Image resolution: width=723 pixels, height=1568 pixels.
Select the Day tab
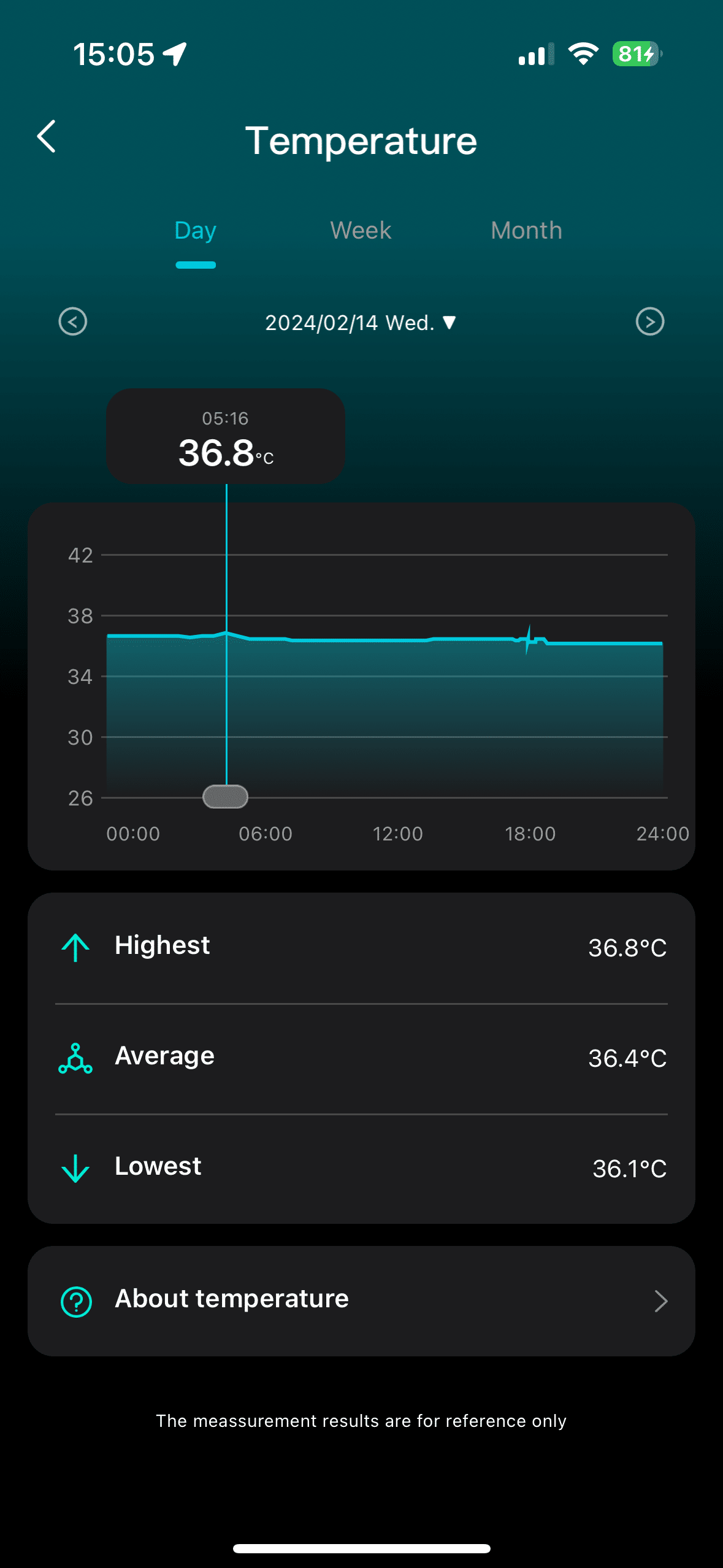(x=196, y=231)
